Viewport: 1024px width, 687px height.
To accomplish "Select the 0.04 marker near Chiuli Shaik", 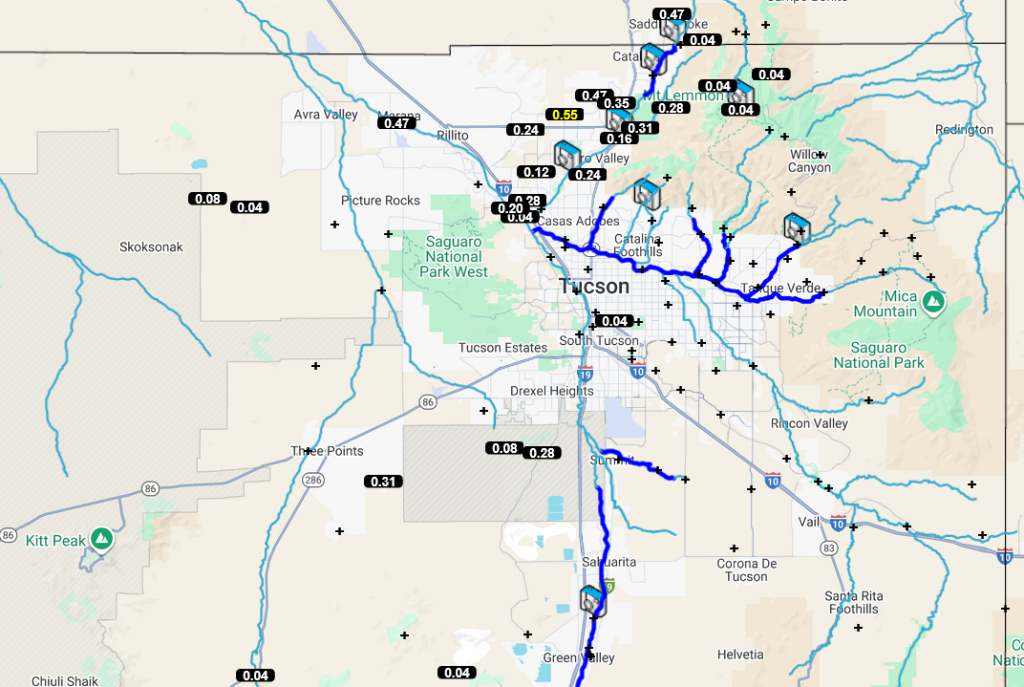I will point(256,675).
